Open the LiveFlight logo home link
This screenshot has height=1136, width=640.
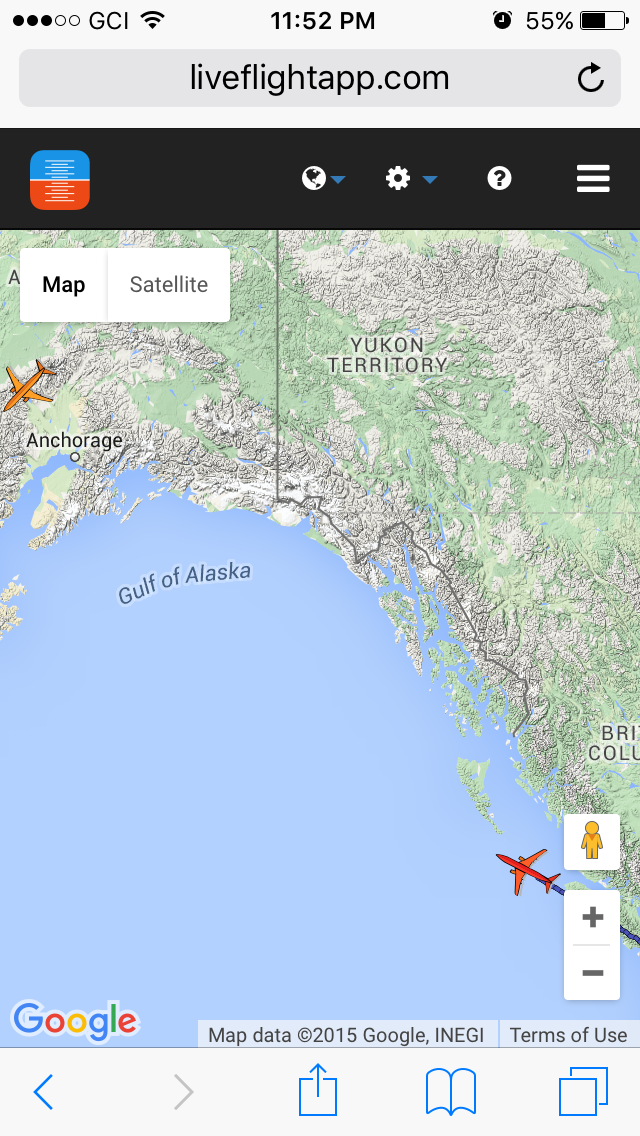pyautogui.click(x=60, y=180)
